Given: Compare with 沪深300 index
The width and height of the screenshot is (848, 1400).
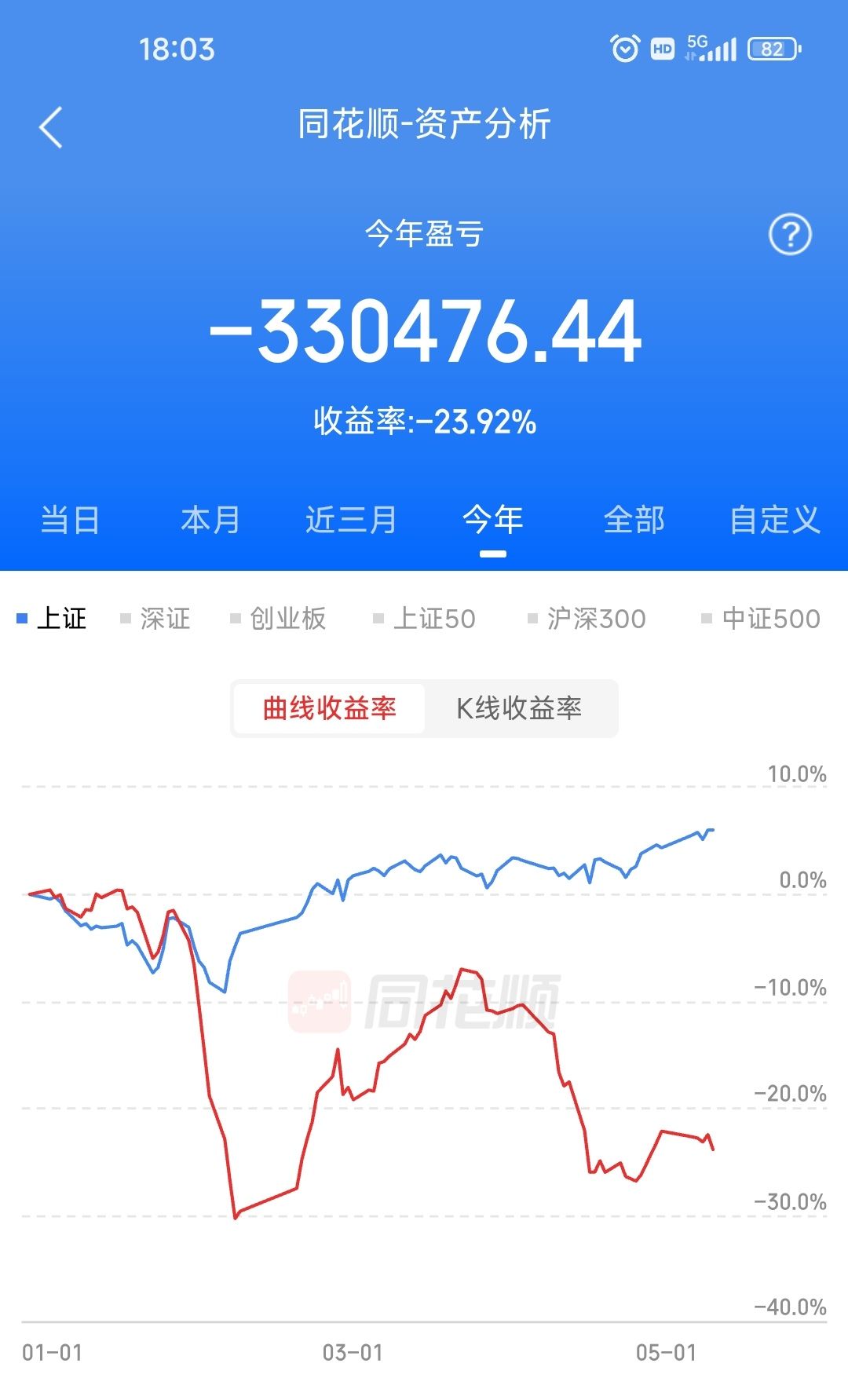Looking at the screenshot, I should pos(587,619).
